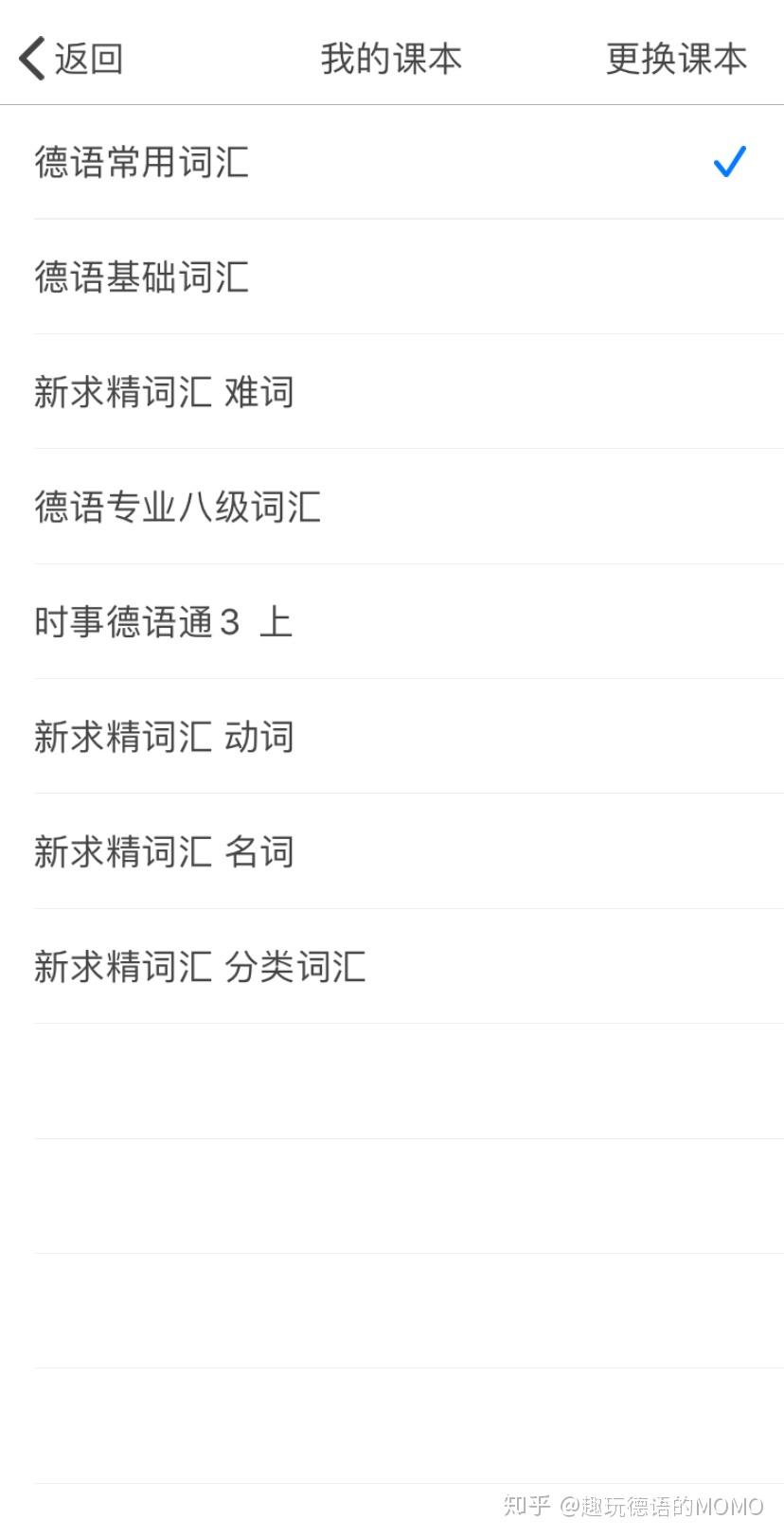Open 时事德语通3 上
Image resolution: width=784 pixels, height=1537 pixels.
163,622
